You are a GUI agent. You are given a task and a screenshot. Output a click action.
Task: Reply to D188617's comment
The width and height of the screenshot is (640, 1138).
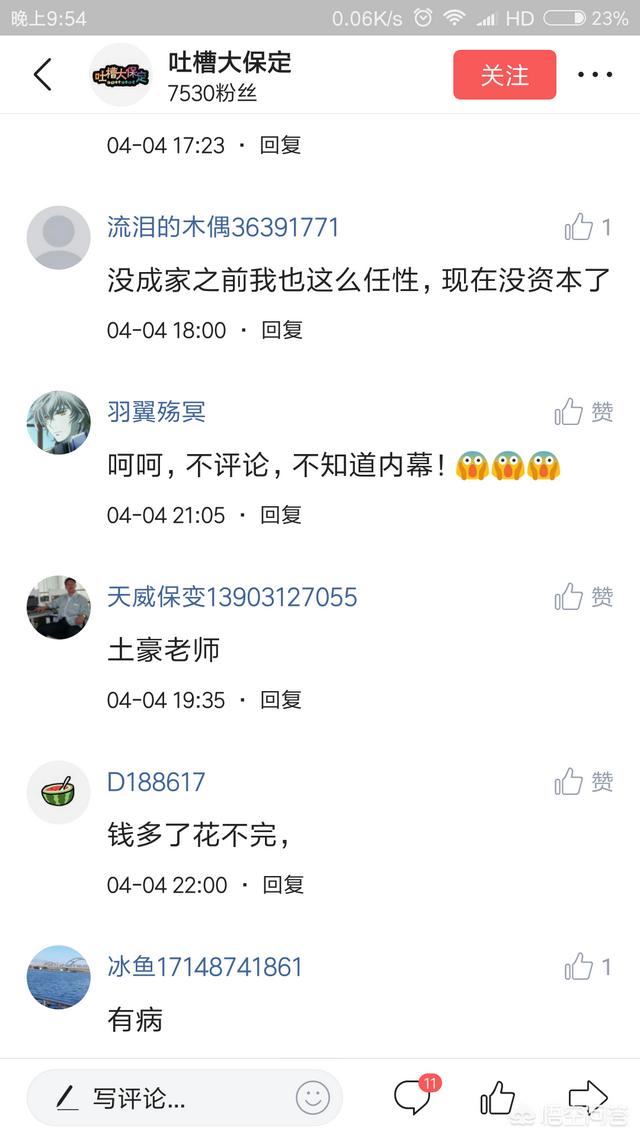tap(282, 885)
